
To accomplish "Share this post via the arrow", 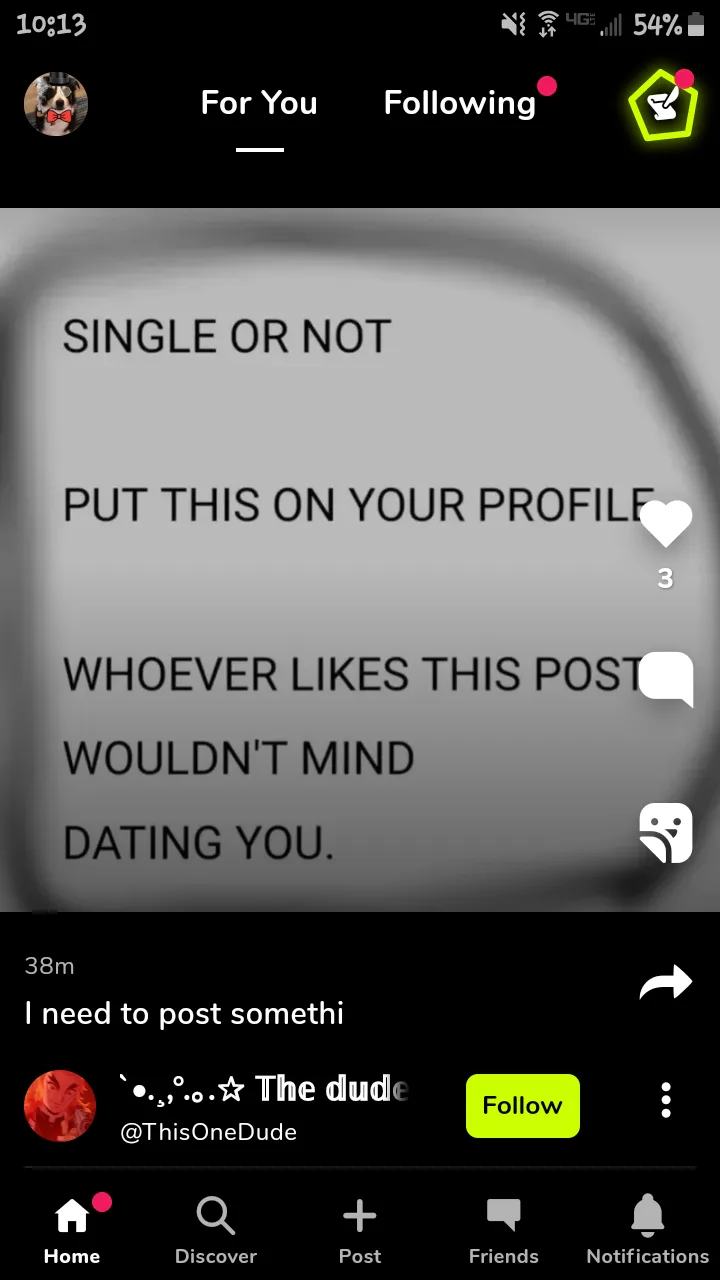I will tap(666, 982).
